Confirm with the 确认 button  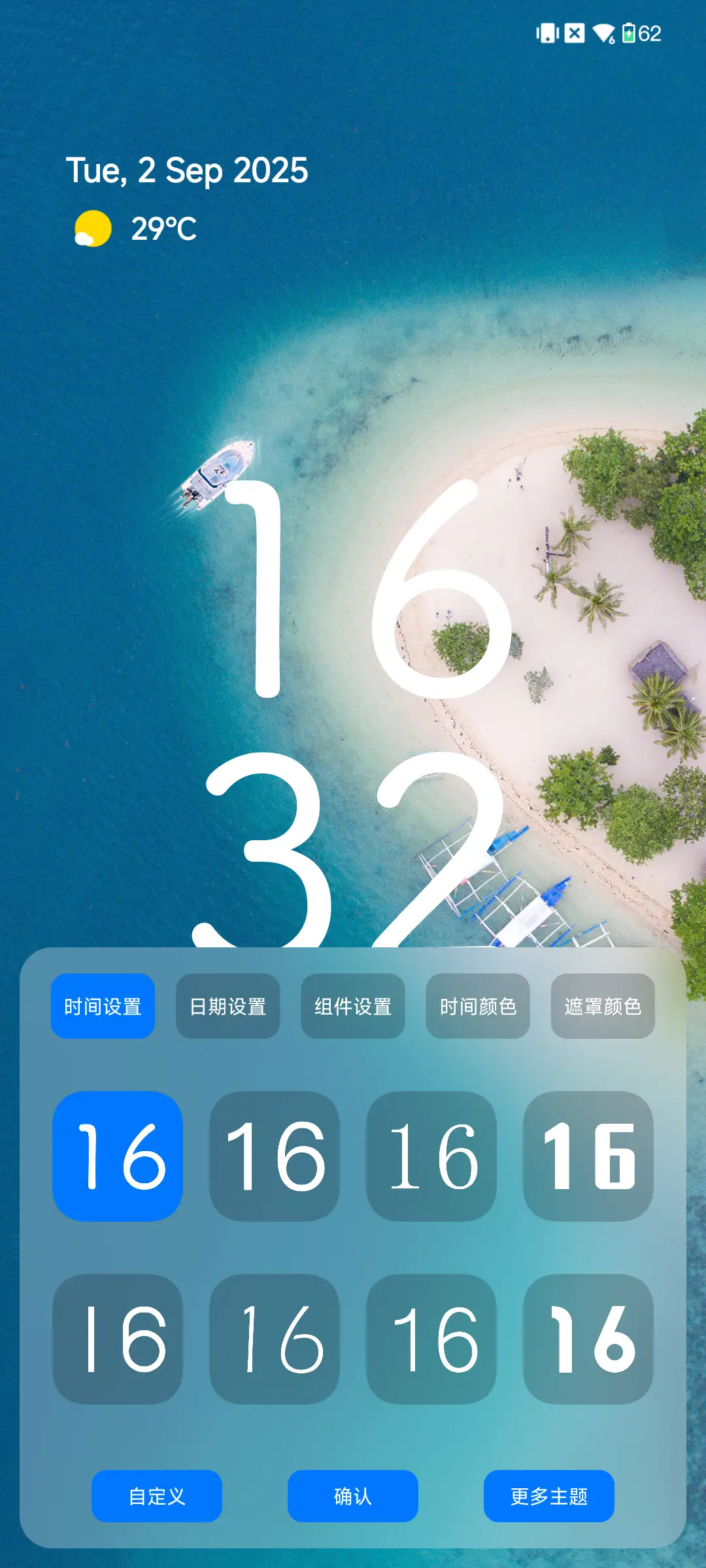(x=353, y=1496)
